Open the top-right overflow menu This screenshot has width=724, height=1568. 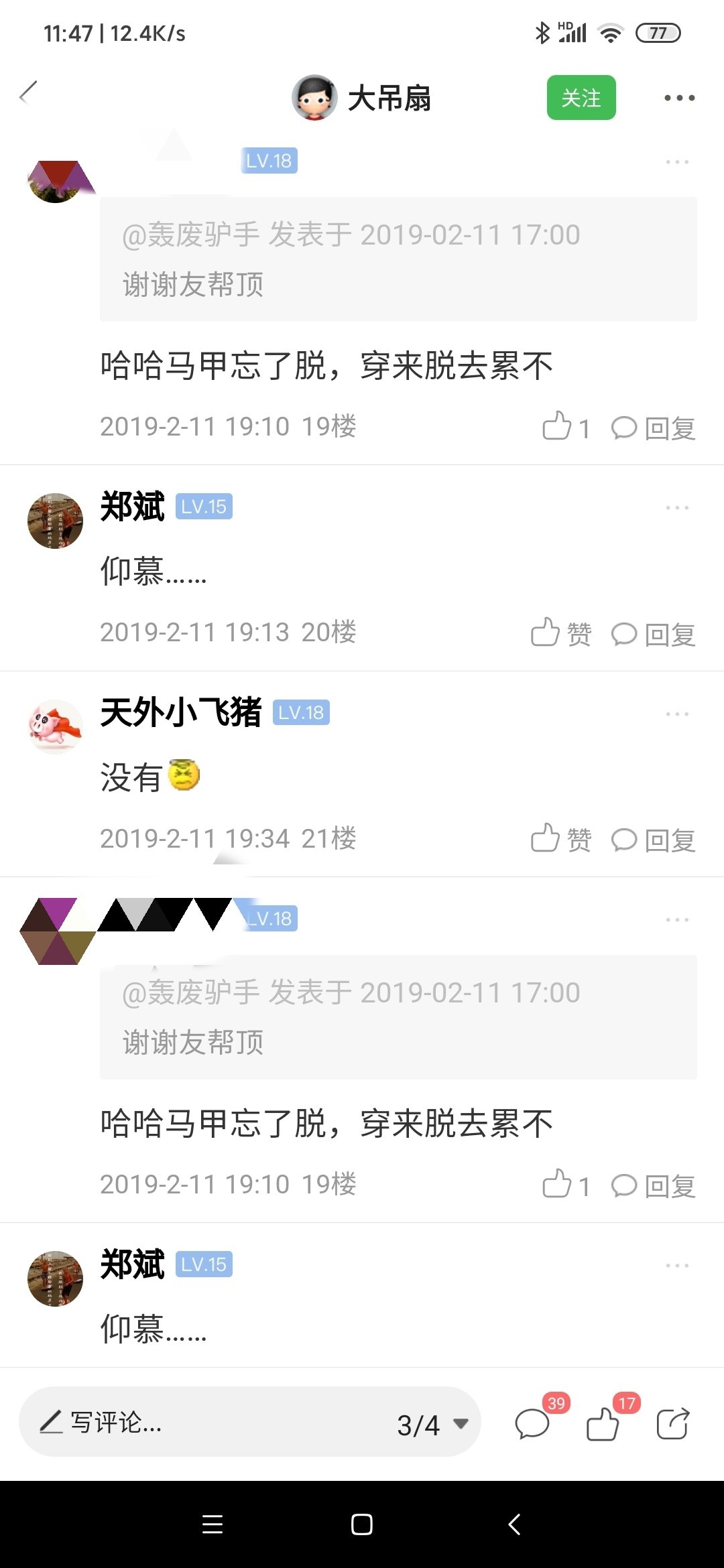[x=679, y=98]
